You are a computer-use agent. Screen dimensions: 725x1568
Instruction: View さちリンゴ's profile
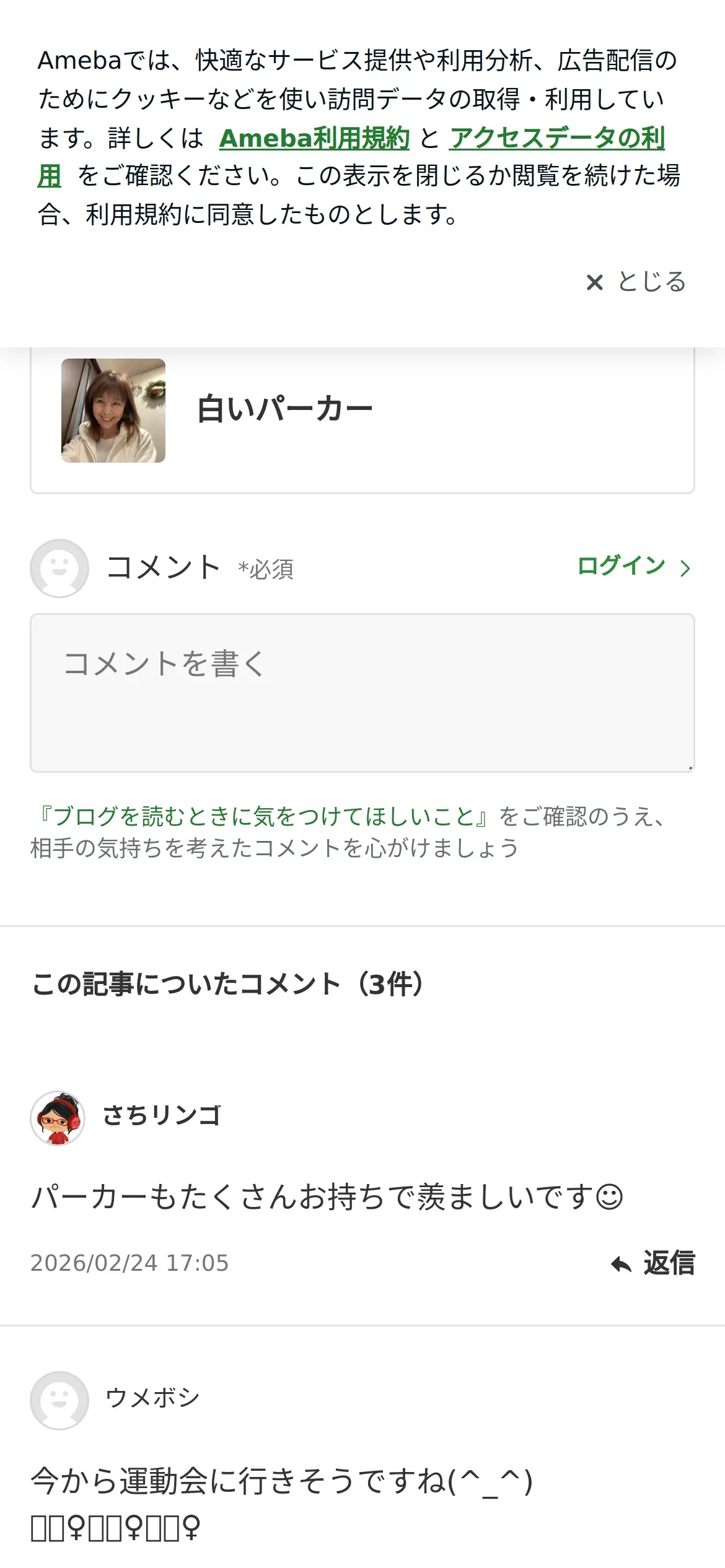pos(162,1116)
